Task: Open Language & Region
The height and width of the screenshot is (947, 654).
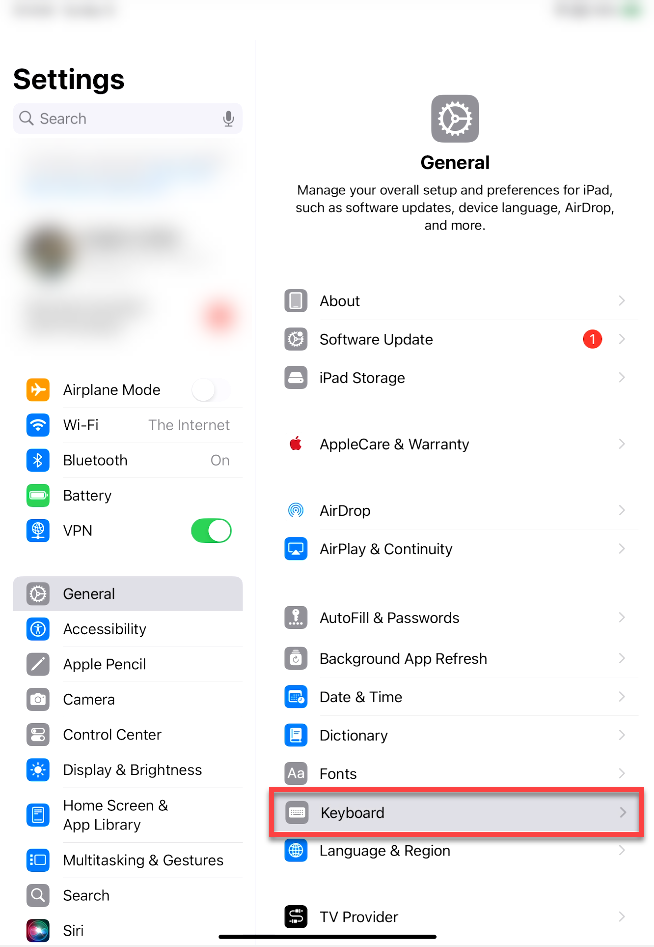Action: point(455,851)
